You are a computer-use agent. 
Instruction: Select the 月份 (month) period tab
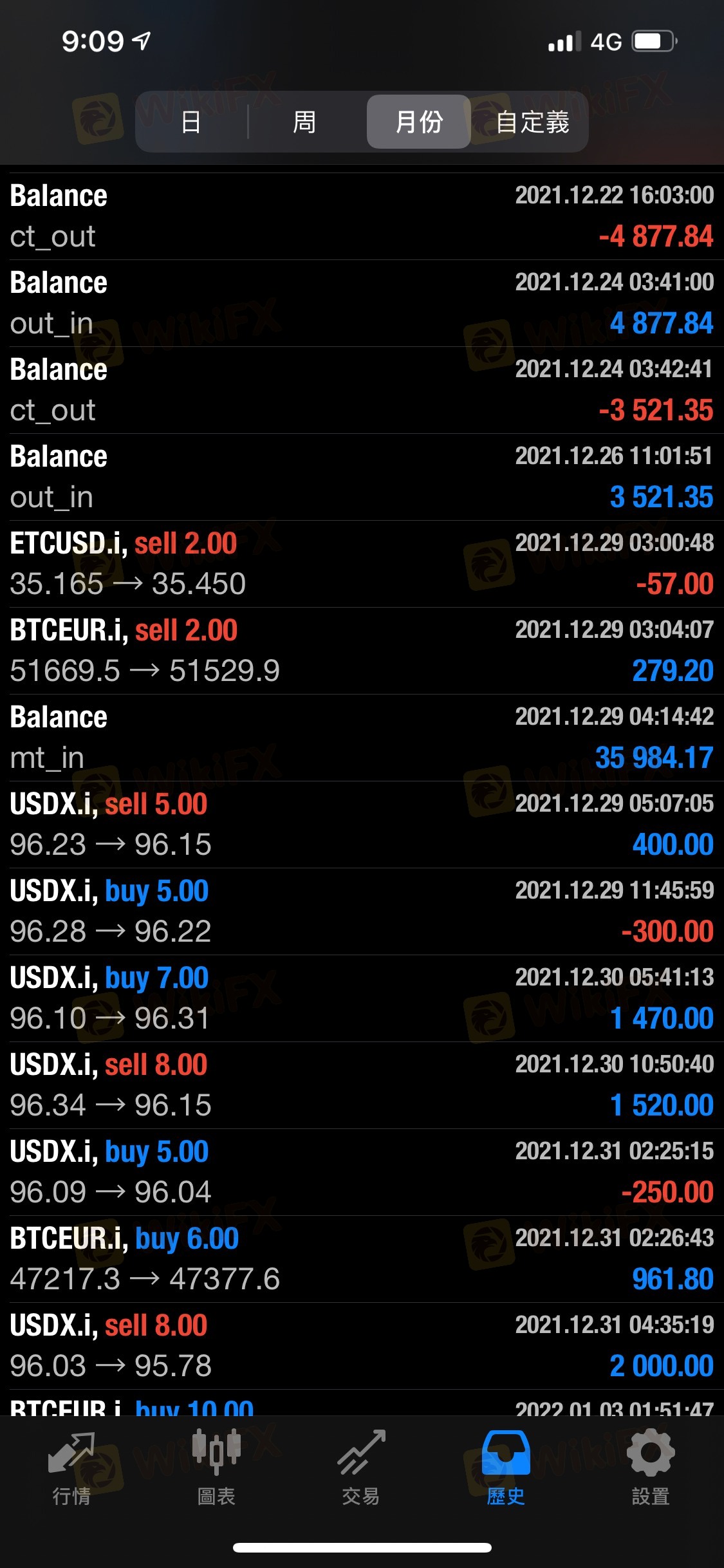pos(419,122)
